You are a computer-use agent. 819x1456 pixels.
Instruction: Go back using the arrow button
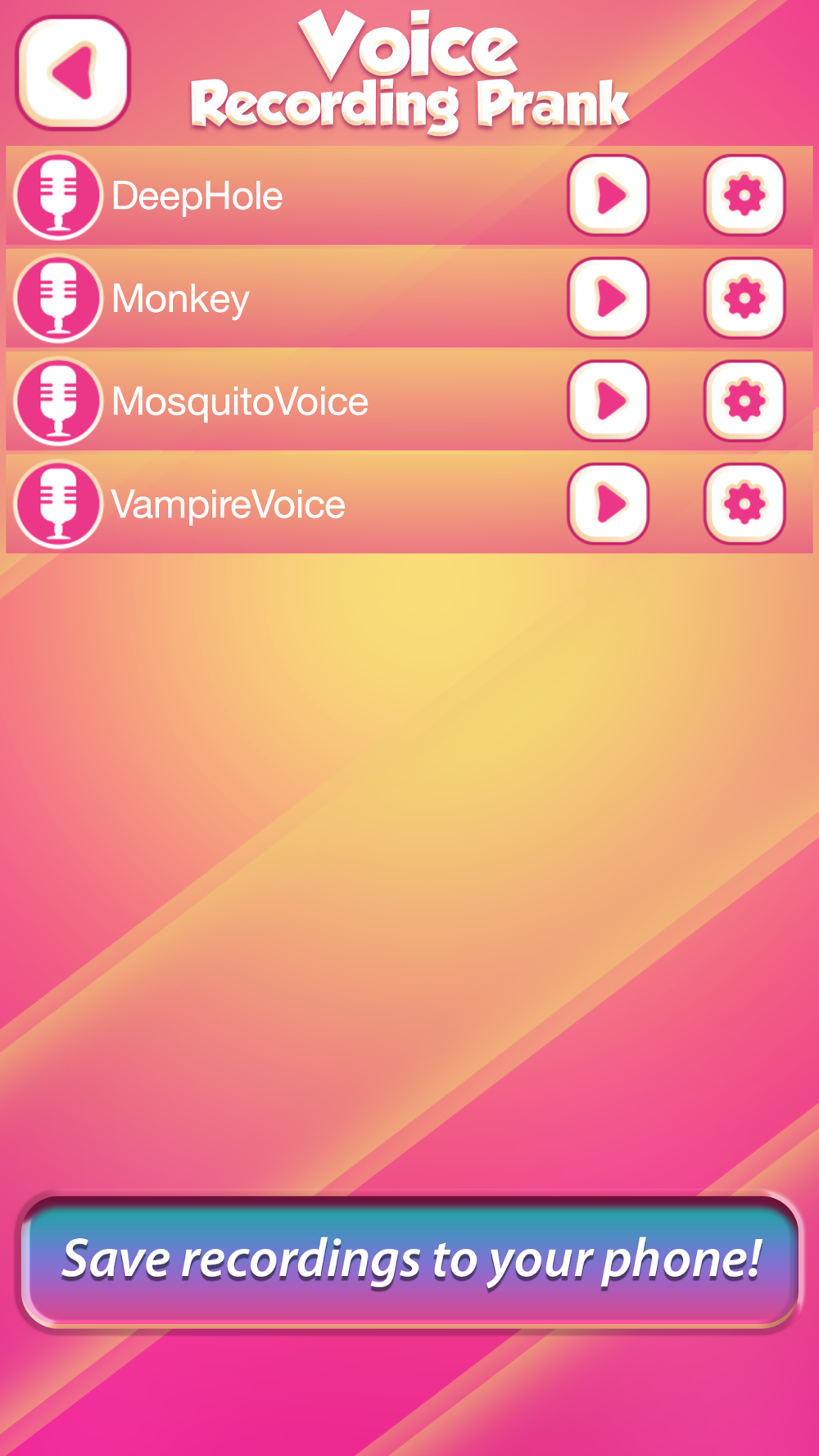[73, 72]
